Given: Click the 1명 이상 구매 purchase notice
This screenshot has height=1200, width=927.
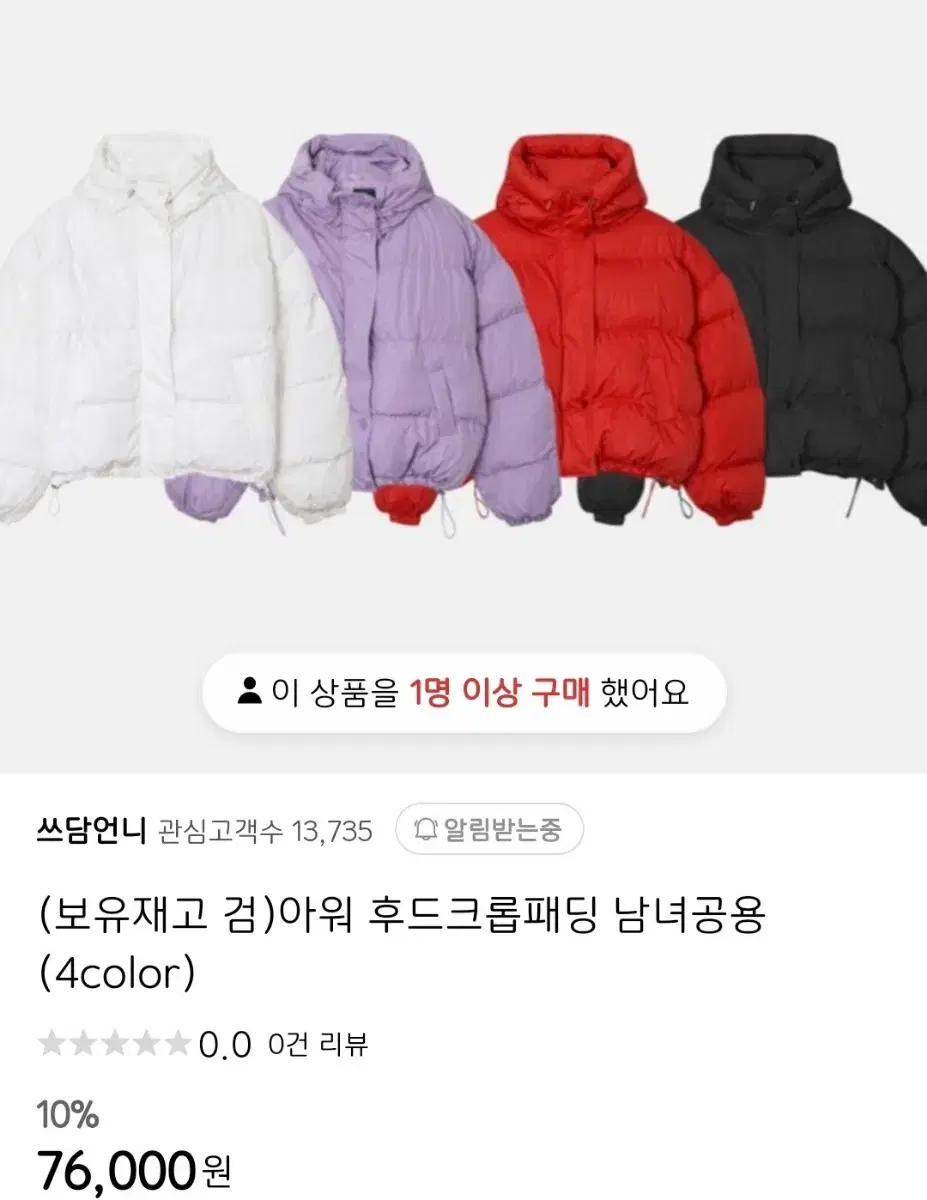Looking at the screenshot, I should [499, 692].
